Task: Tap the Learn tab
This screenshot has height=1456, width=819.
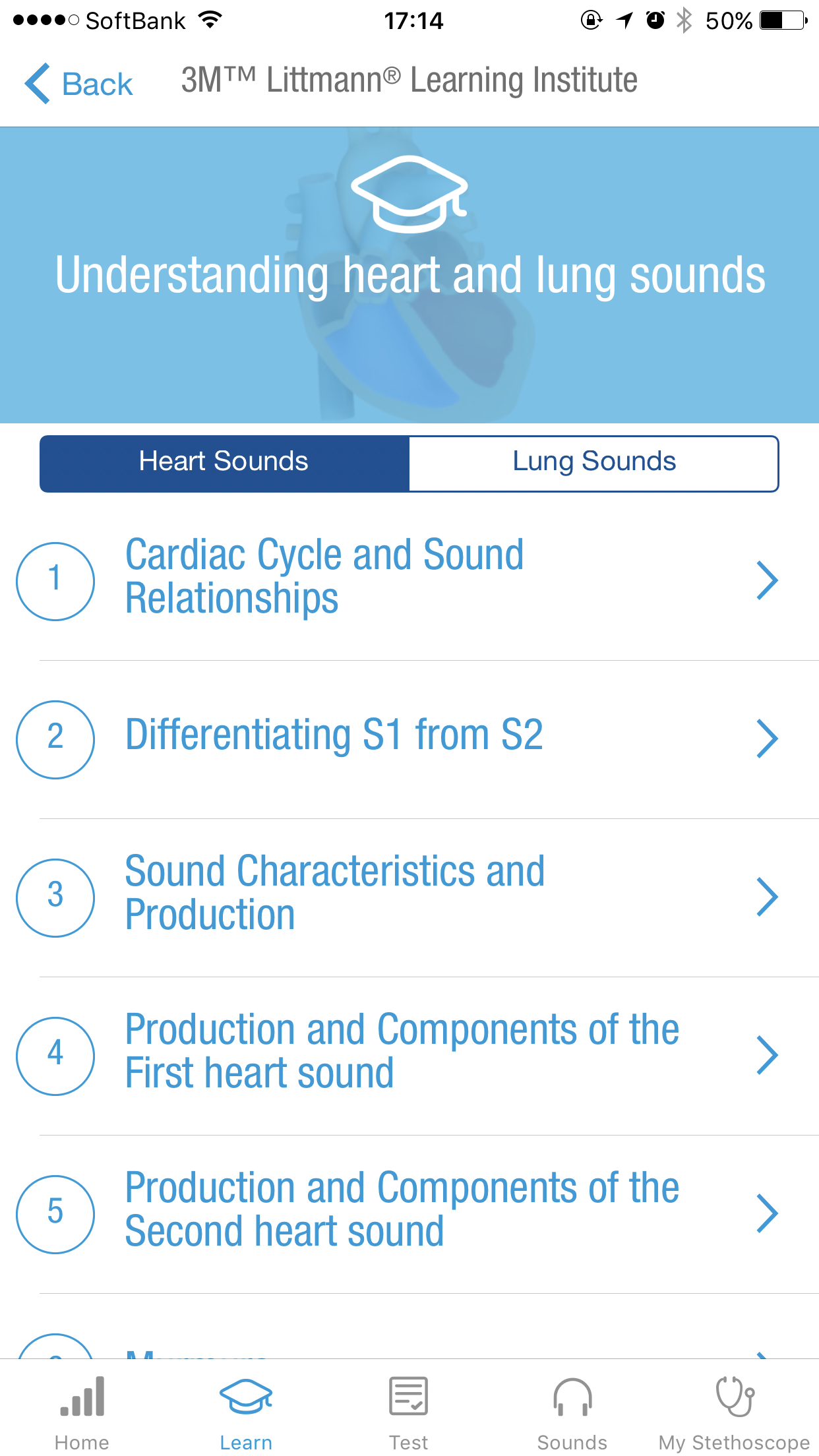Action: pos(245,1411)
